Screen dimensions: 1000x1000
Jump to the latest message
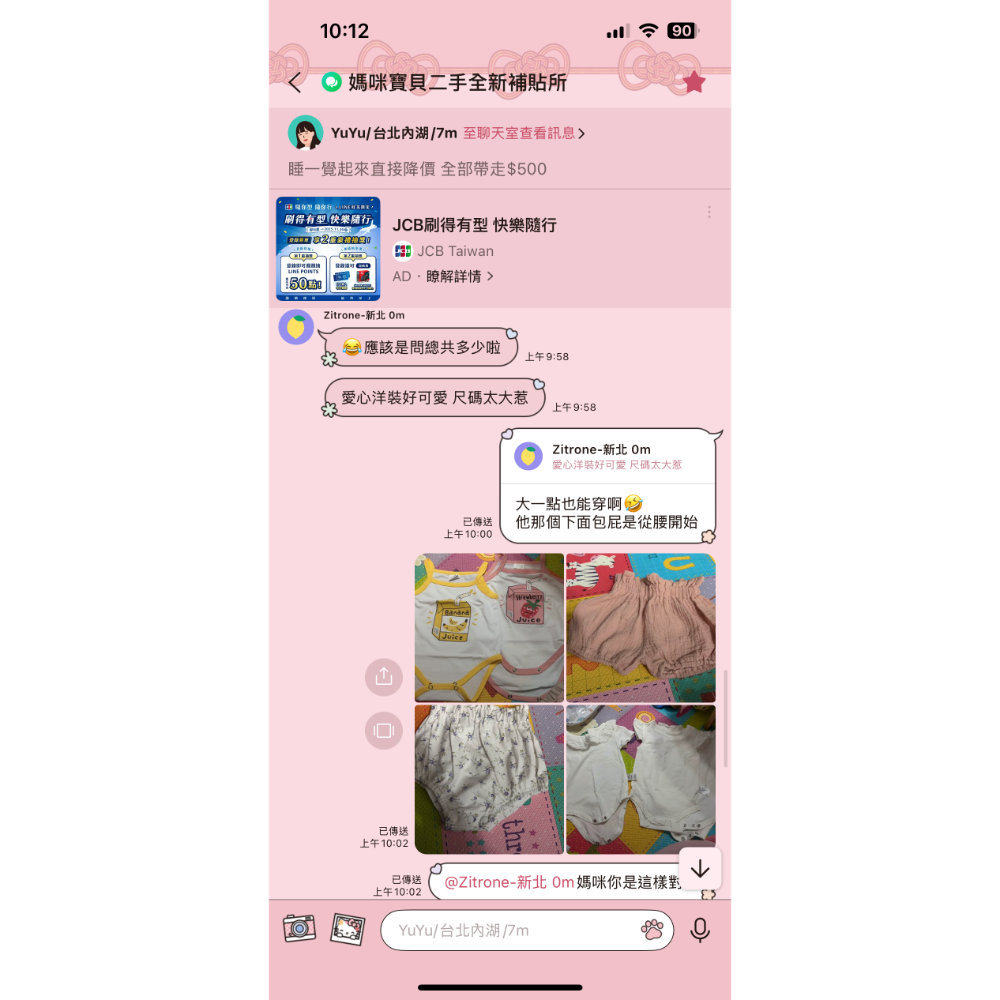[x=700, y=868]
